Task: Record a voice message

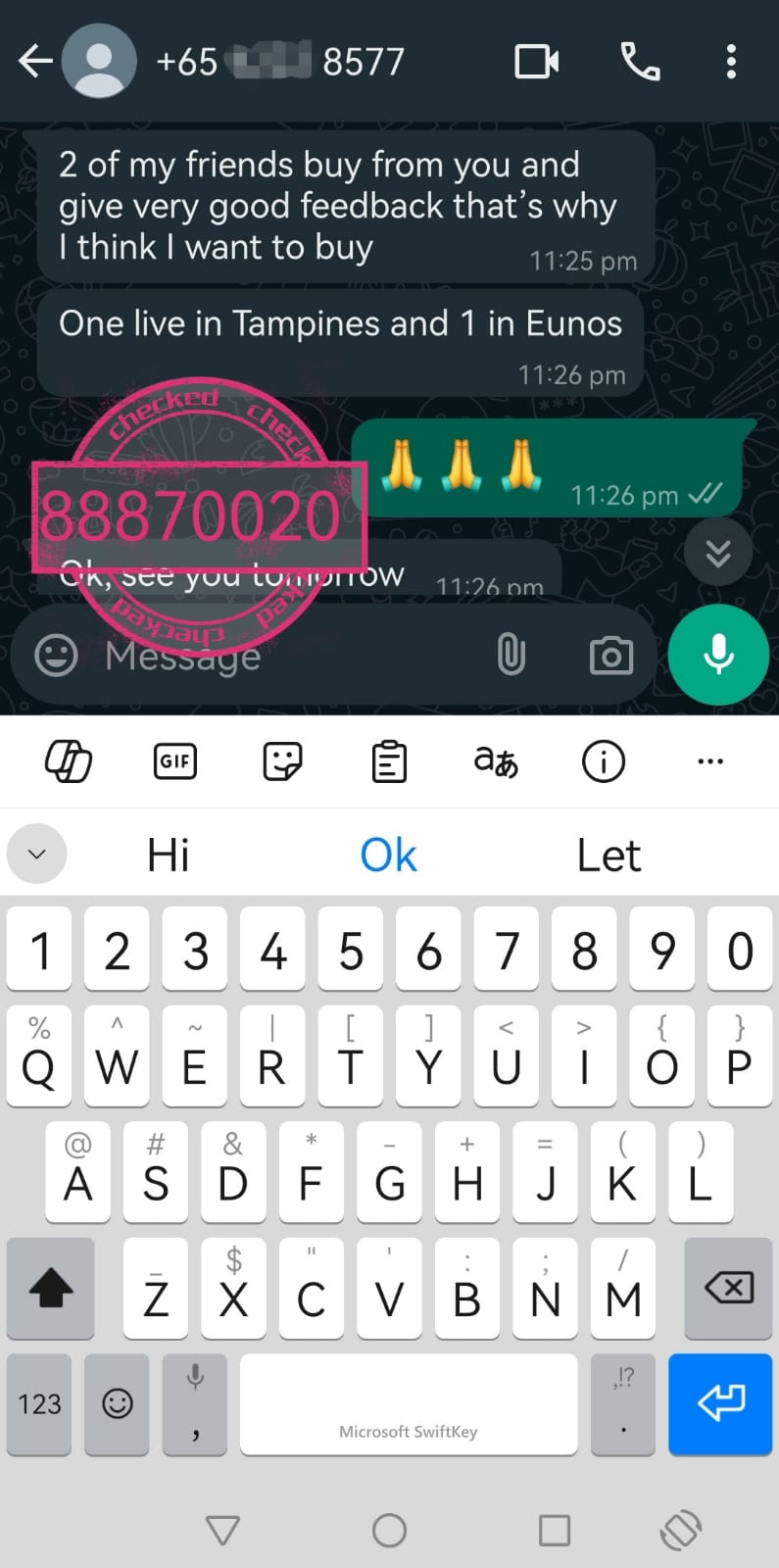Action: coord(718,655)
